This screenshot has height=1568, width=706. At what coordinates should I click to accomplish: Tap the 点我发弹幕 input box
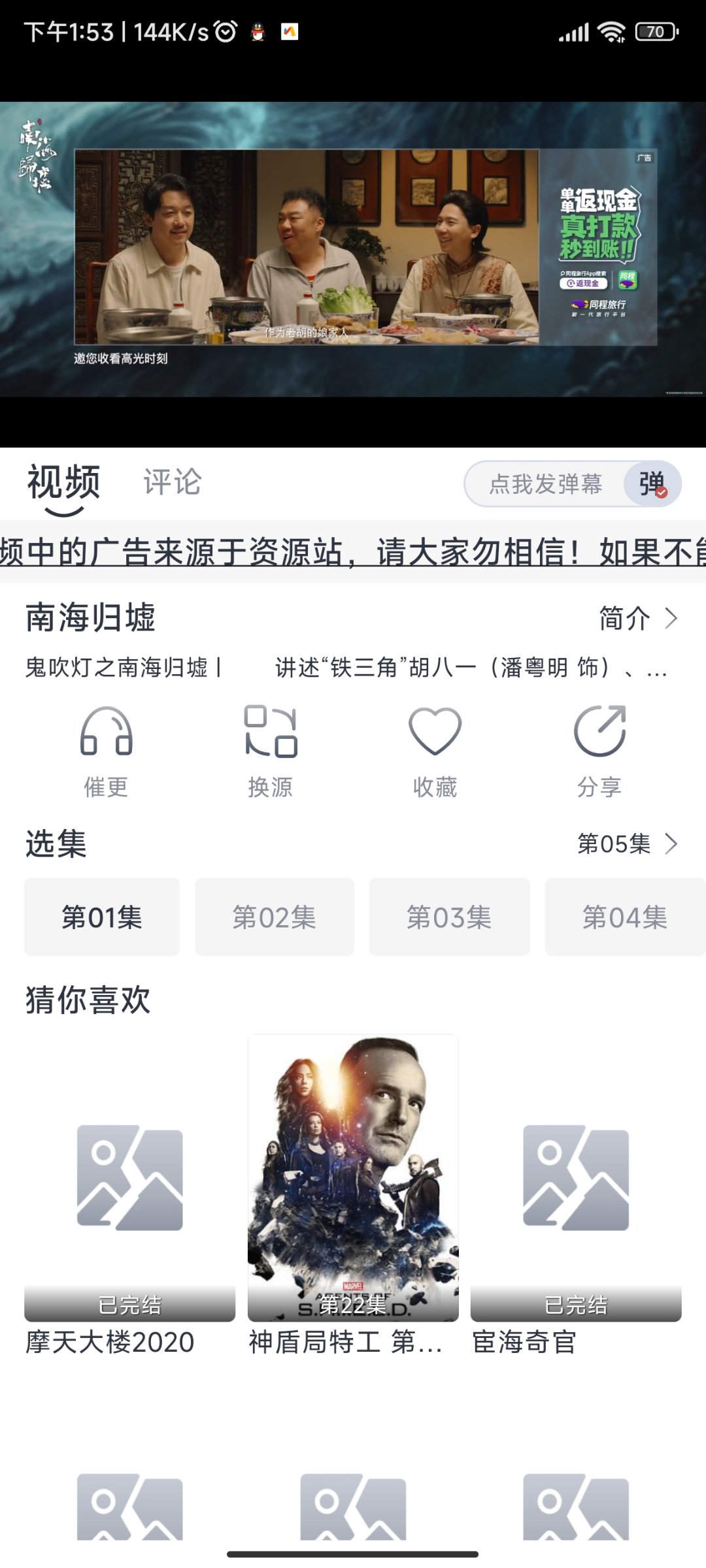tap(545, 484)
